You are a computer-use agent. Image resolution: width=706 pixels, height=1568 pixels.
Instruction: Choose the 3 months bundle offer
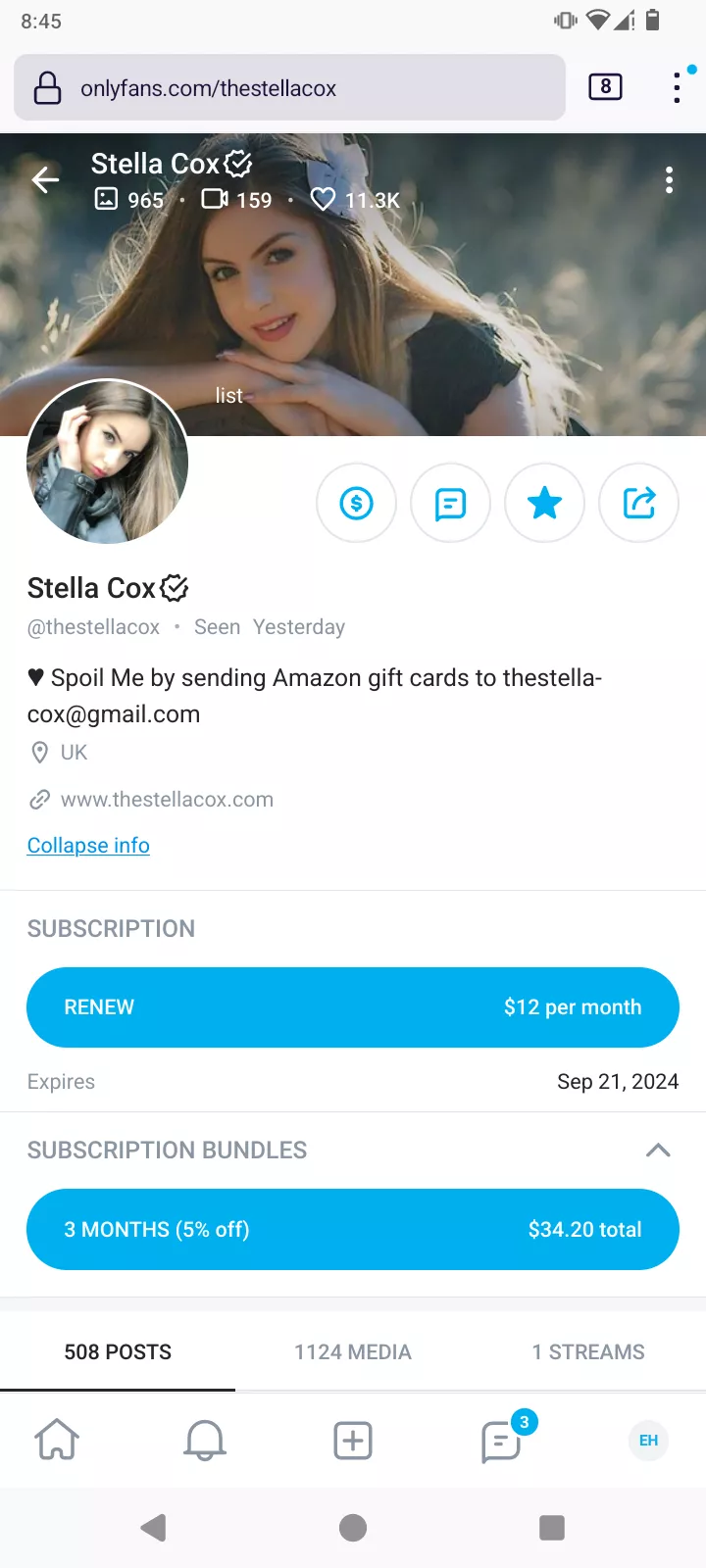[353, 1229]
